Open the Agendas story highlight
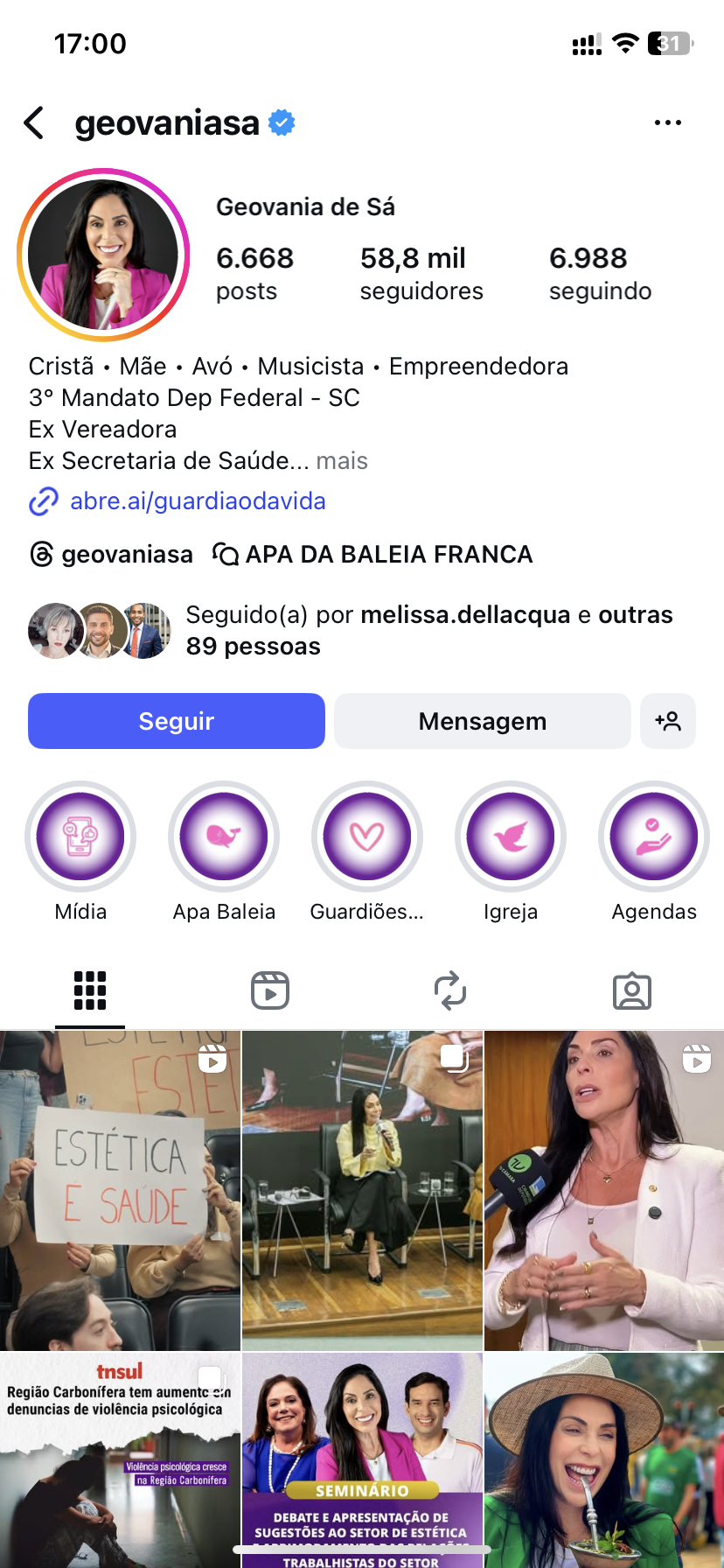The height and width of the screenshot is (1568, 724). click(654, 836)
